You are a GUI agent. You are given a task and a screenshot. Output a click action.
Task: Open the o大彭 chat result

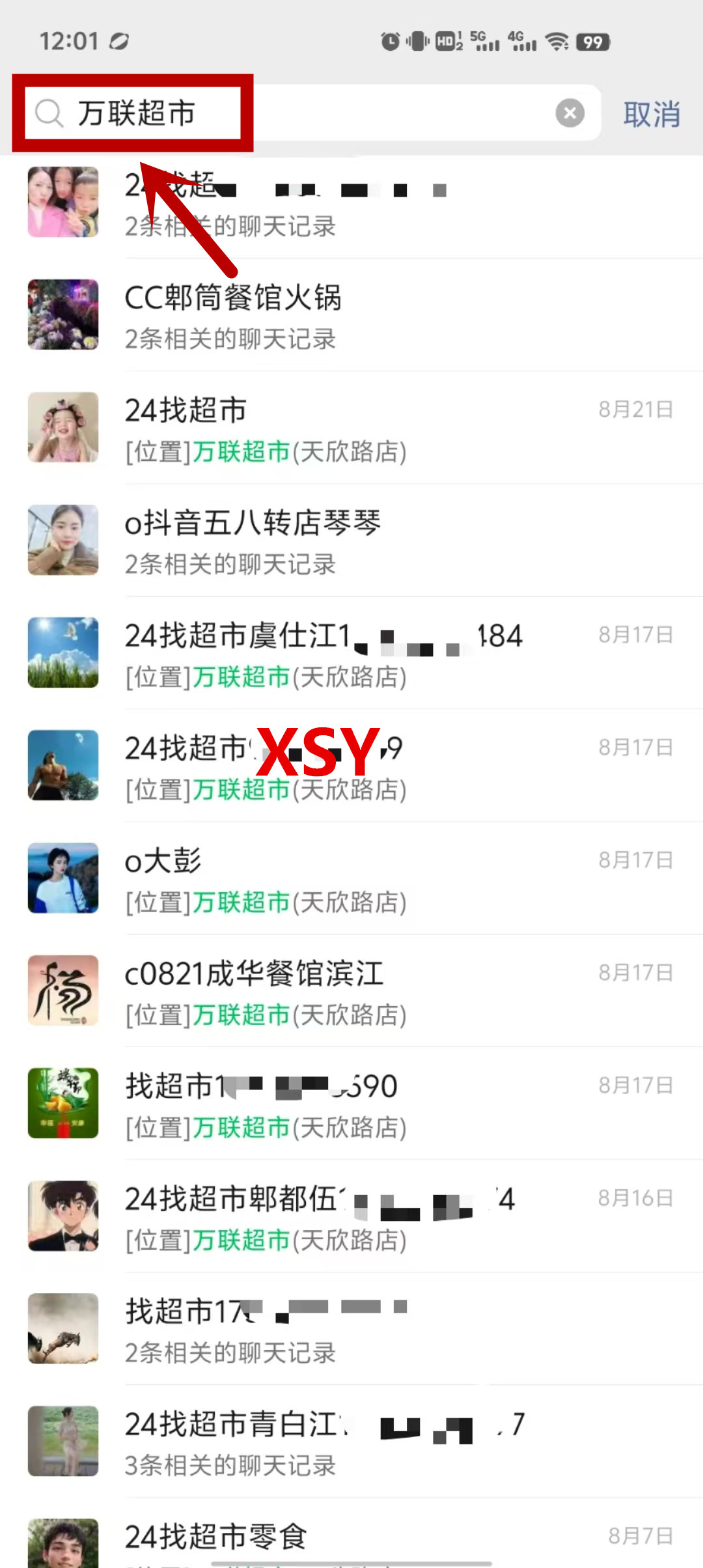pos(351,879)
